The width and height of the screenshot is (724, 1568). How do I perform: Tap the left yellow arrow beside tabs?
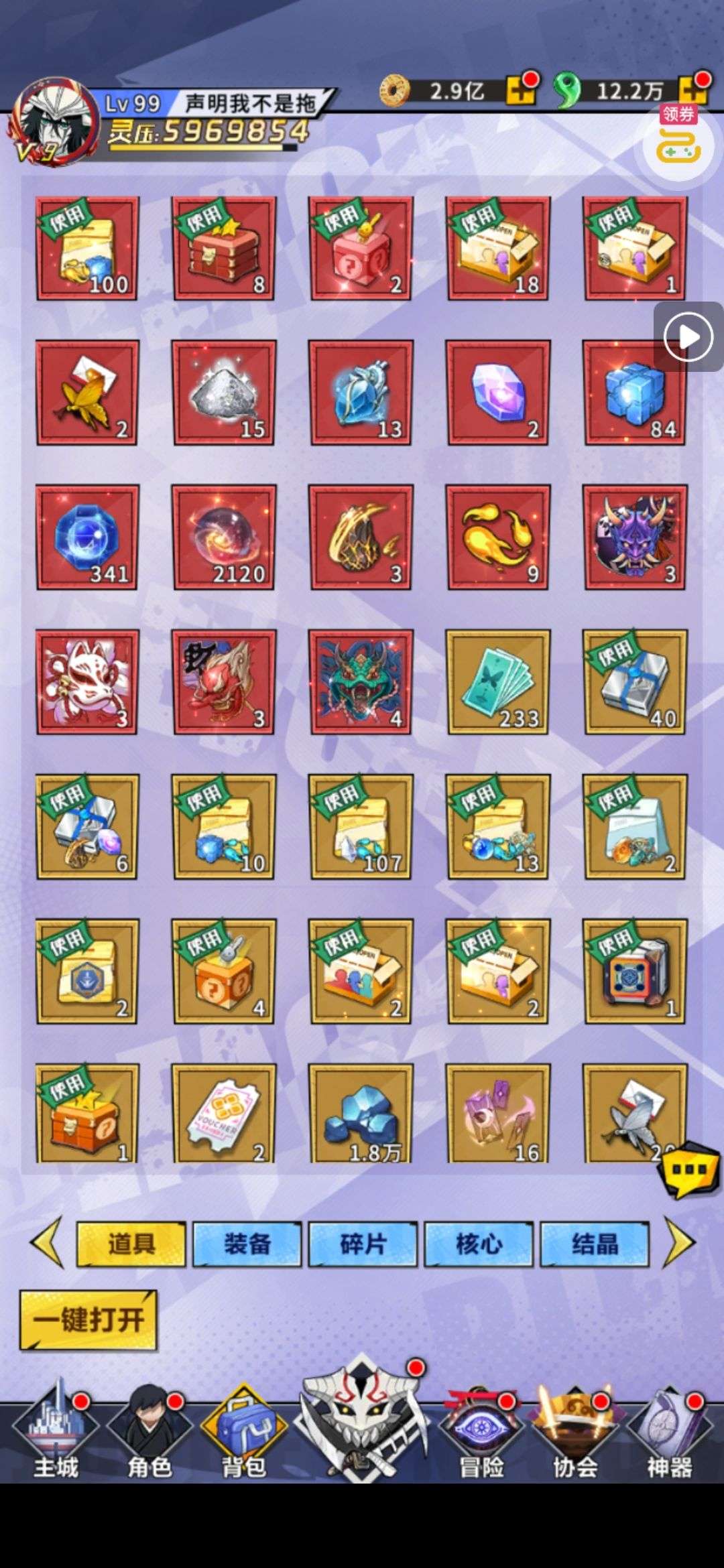click(47, 1243)
